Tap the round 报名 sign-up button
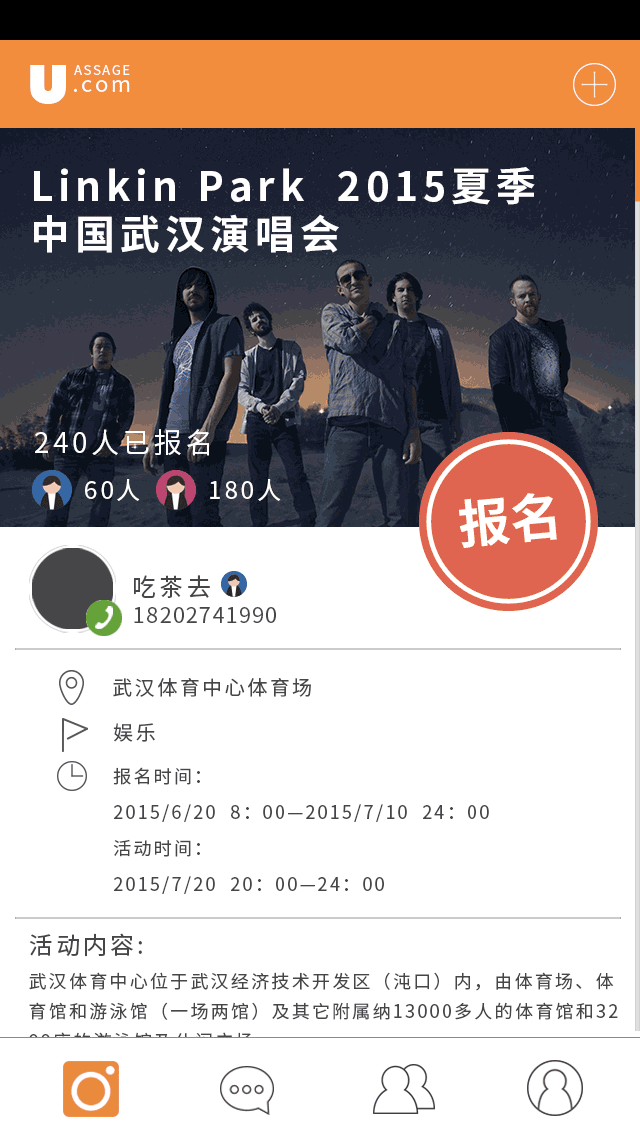 coord(508,521)
